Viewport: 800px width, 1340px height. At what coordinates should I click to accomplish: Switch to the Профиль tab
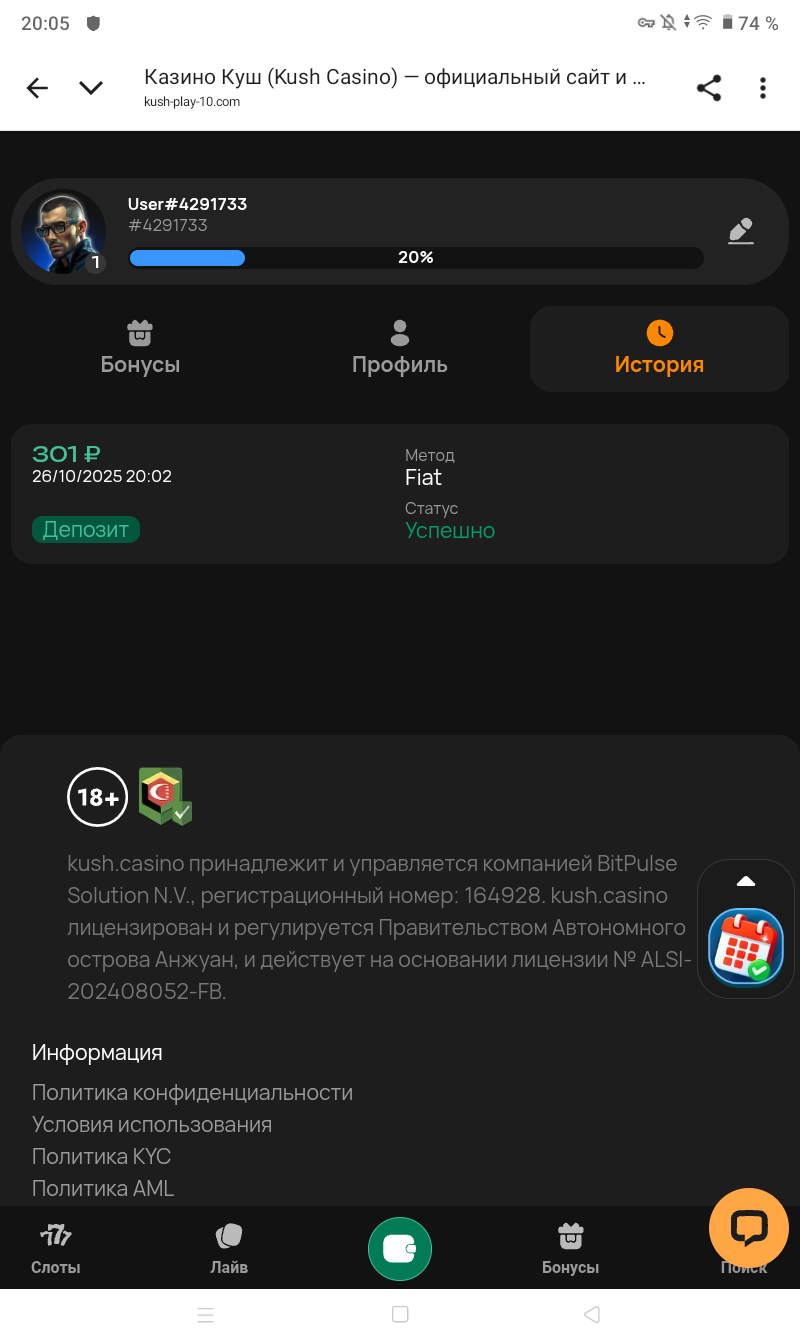tap(399, 348)
